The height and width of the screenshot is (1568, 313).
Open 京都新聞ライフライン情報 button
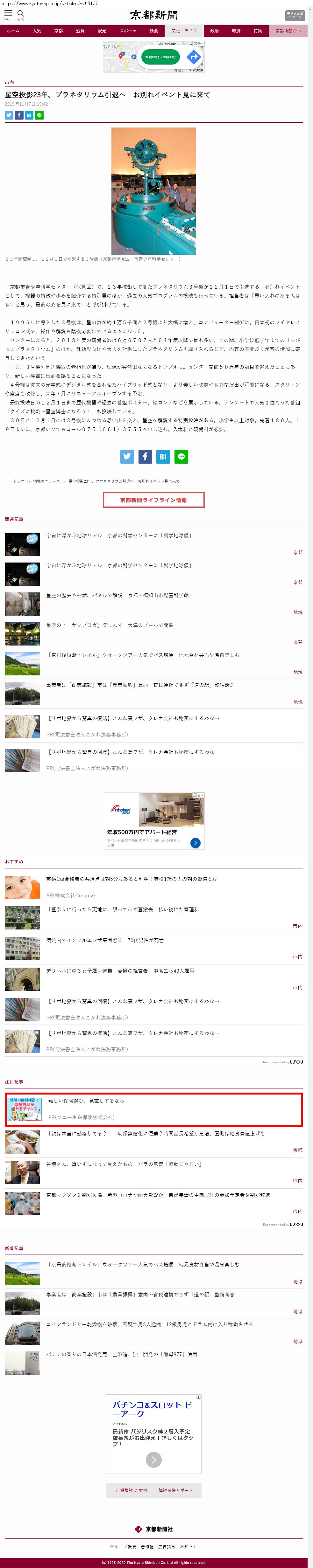tap(153, 500)
